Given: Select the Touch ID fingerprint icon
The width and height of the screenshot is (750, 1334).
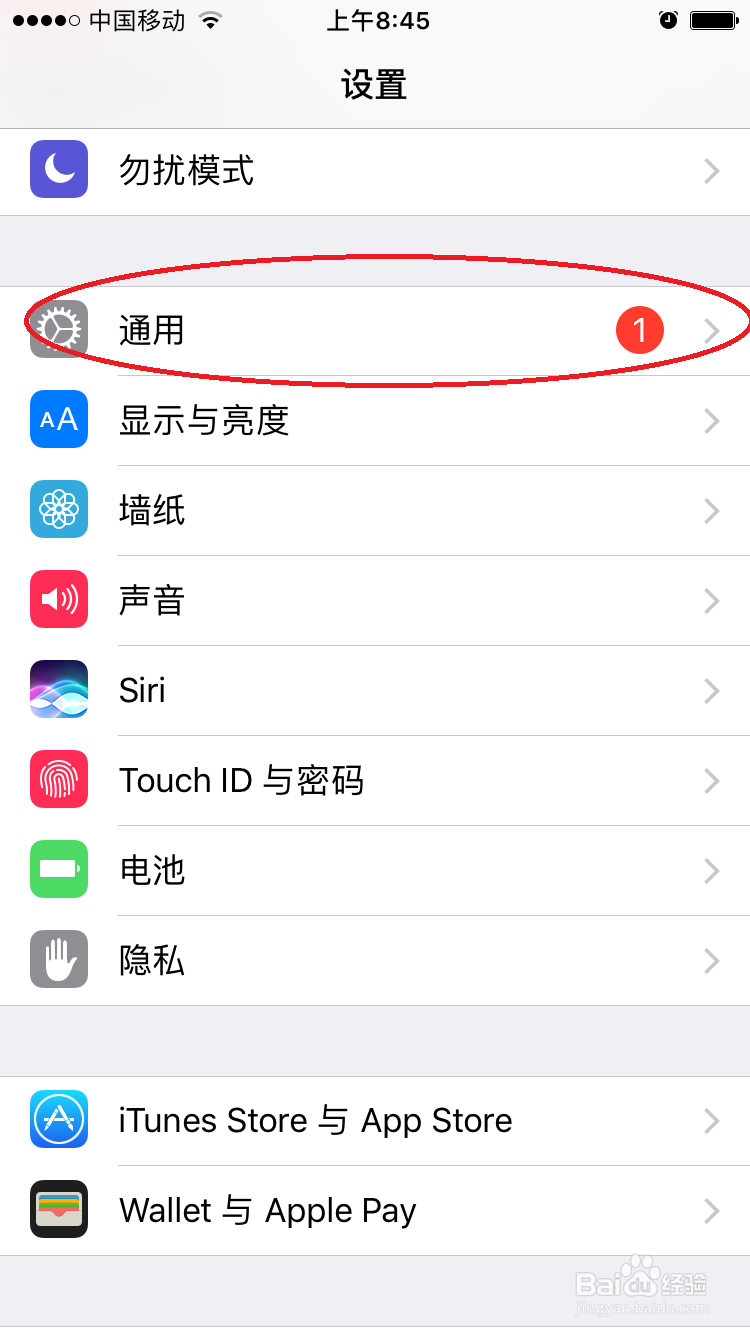Looking at the screenshot, I should coord(58,780).
